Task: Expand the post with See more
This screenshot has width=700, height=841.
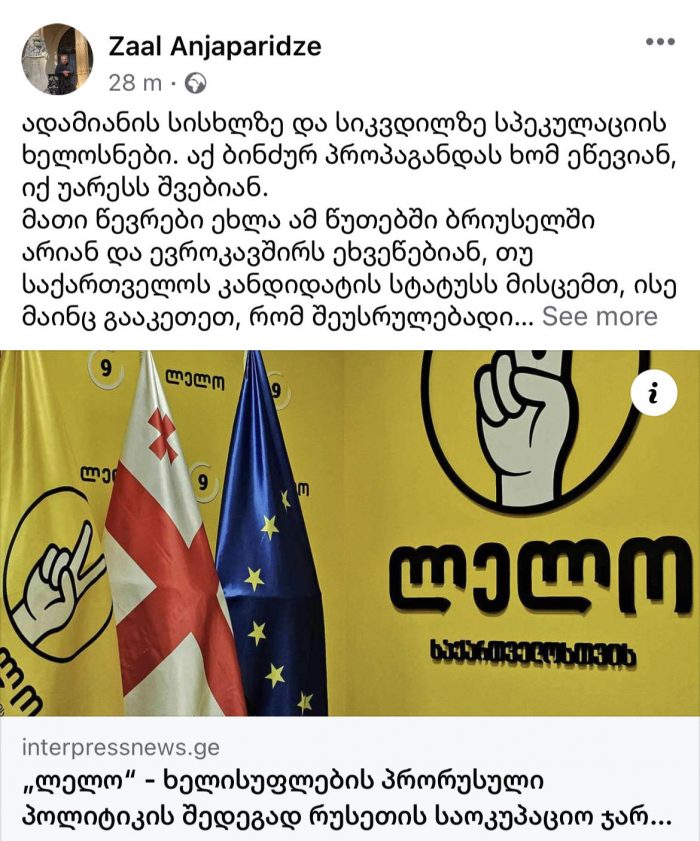Action: click(599, 317)
